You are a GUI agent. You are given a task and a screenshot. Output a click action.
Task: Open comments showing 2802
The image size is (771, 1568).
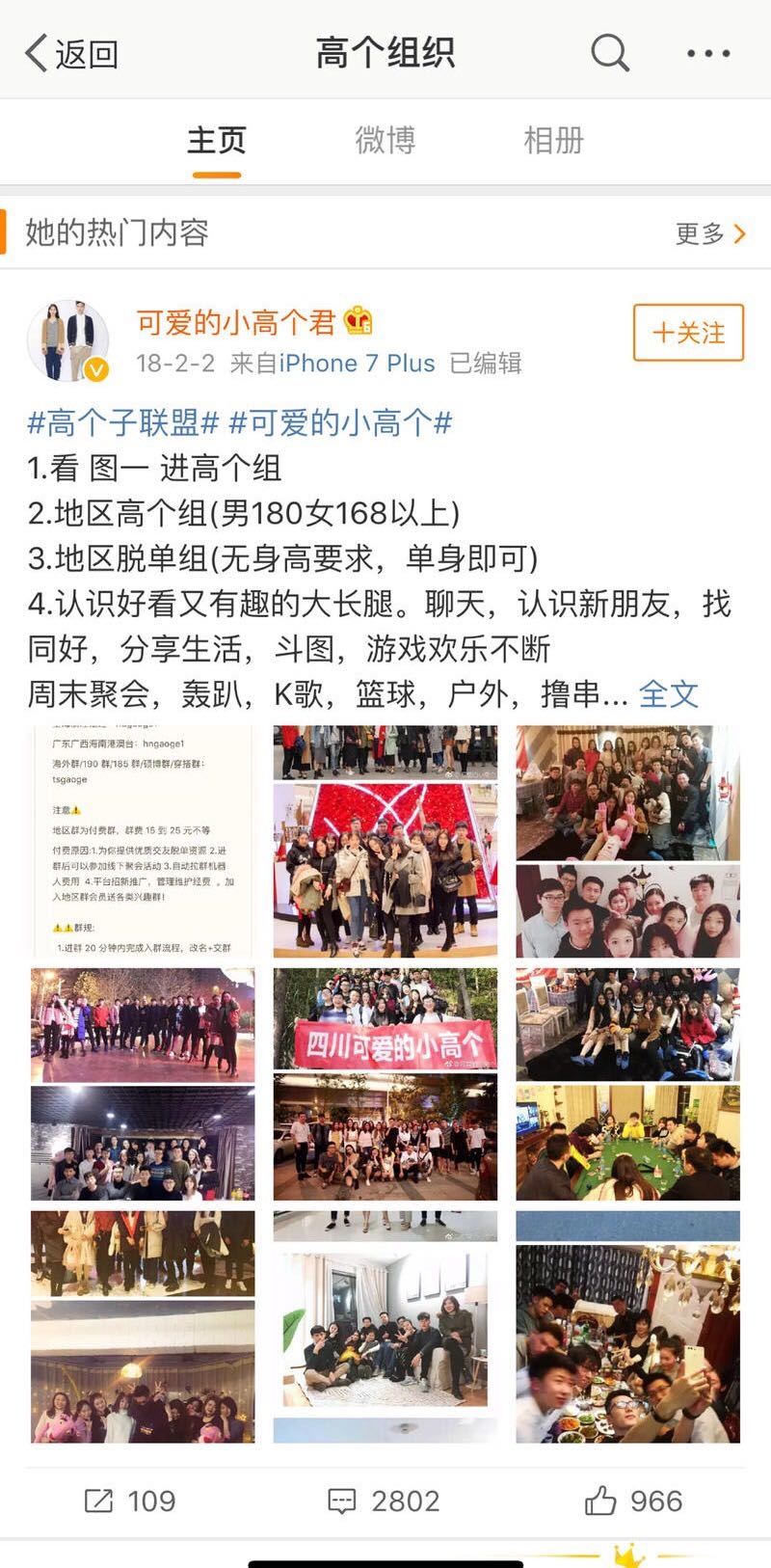(x=385, y=1500)
